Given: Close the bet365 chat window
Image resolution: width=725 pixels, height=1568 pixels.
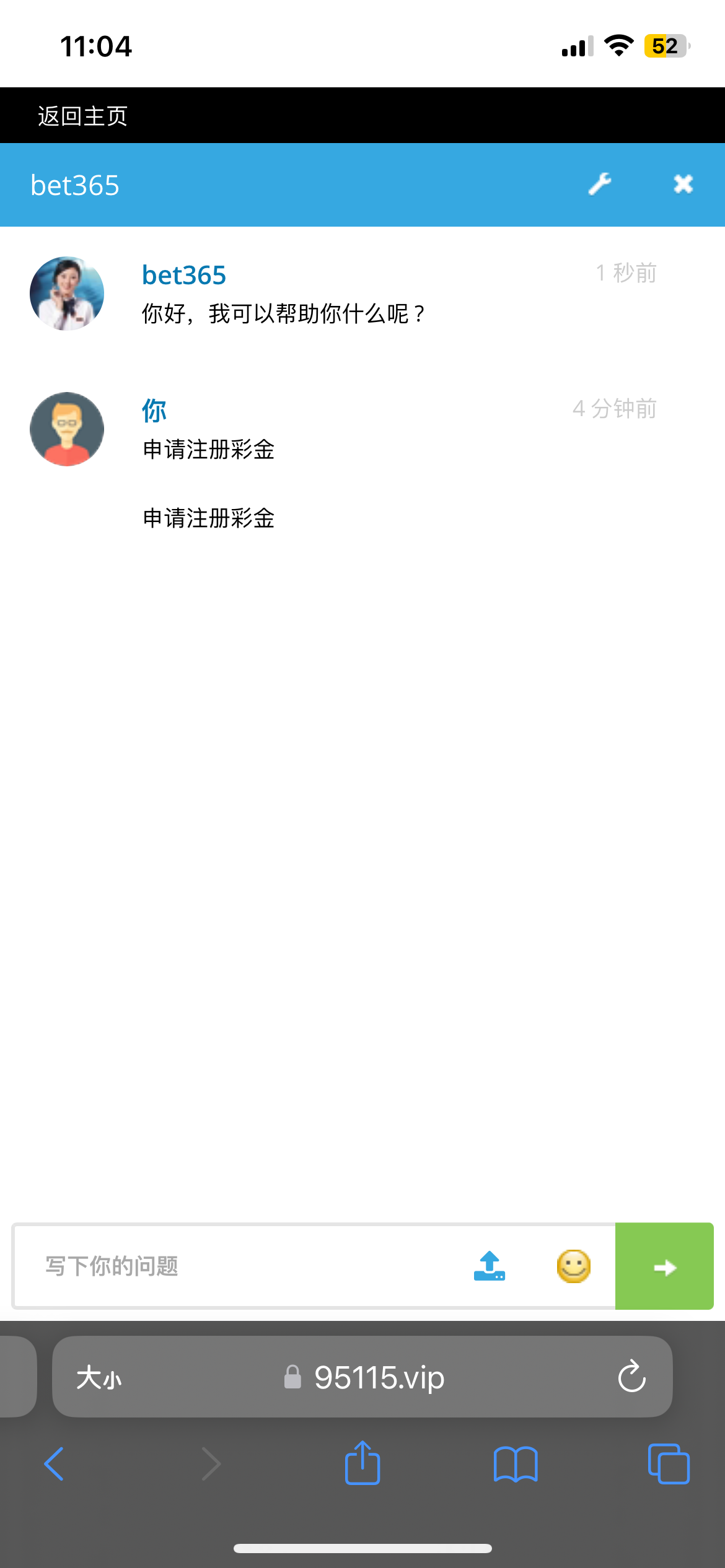Looking at the screenshot, I should coord(683,185).
